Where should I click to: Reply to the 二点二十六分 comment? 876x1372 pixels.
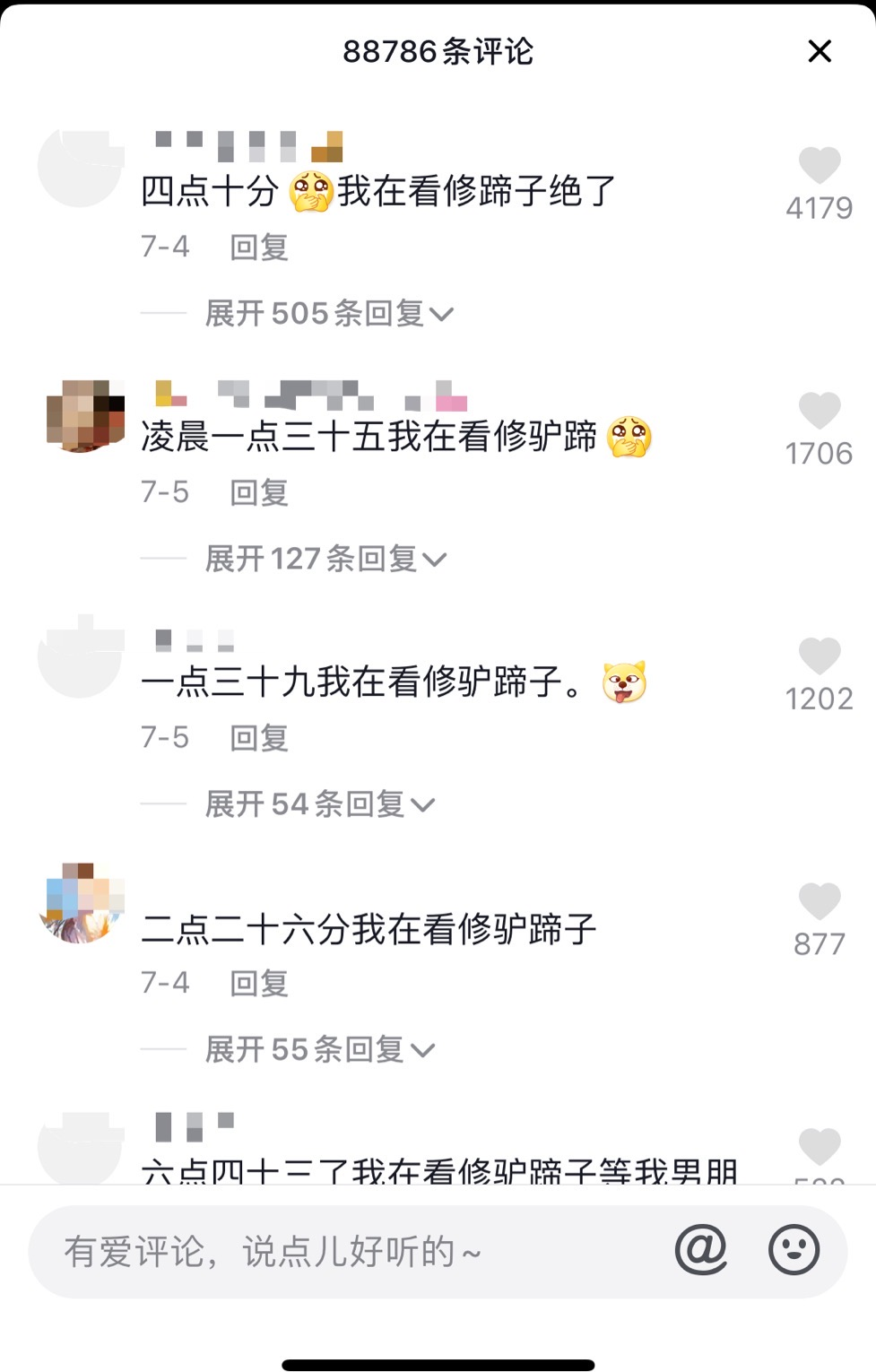pos(258,983)
